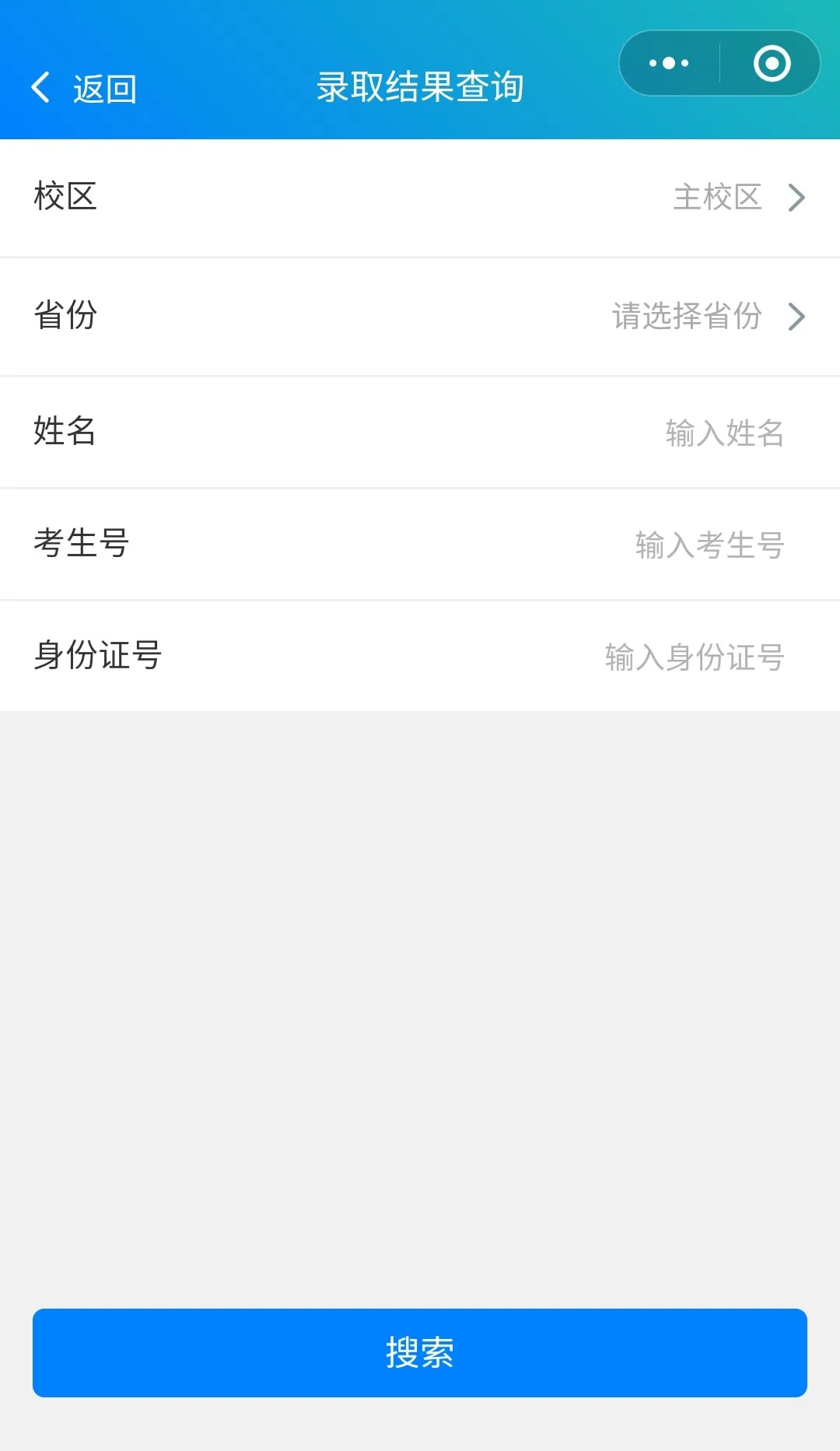Focus the 输入姓名 name field
Screen dimensions: 840x1451
pyautogui.click(x=723, y=433)
